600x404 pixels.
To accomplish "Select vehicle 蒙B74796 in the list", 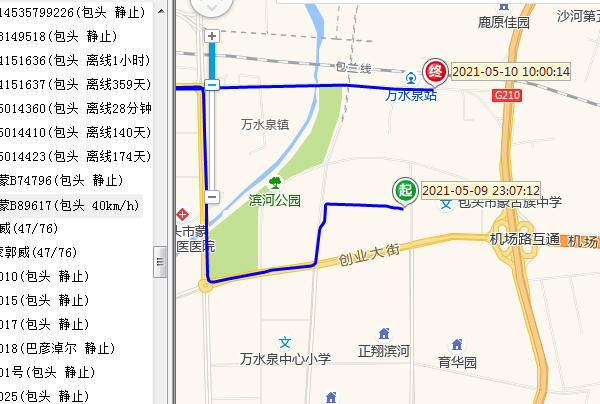I will click(x=60, y=181).
